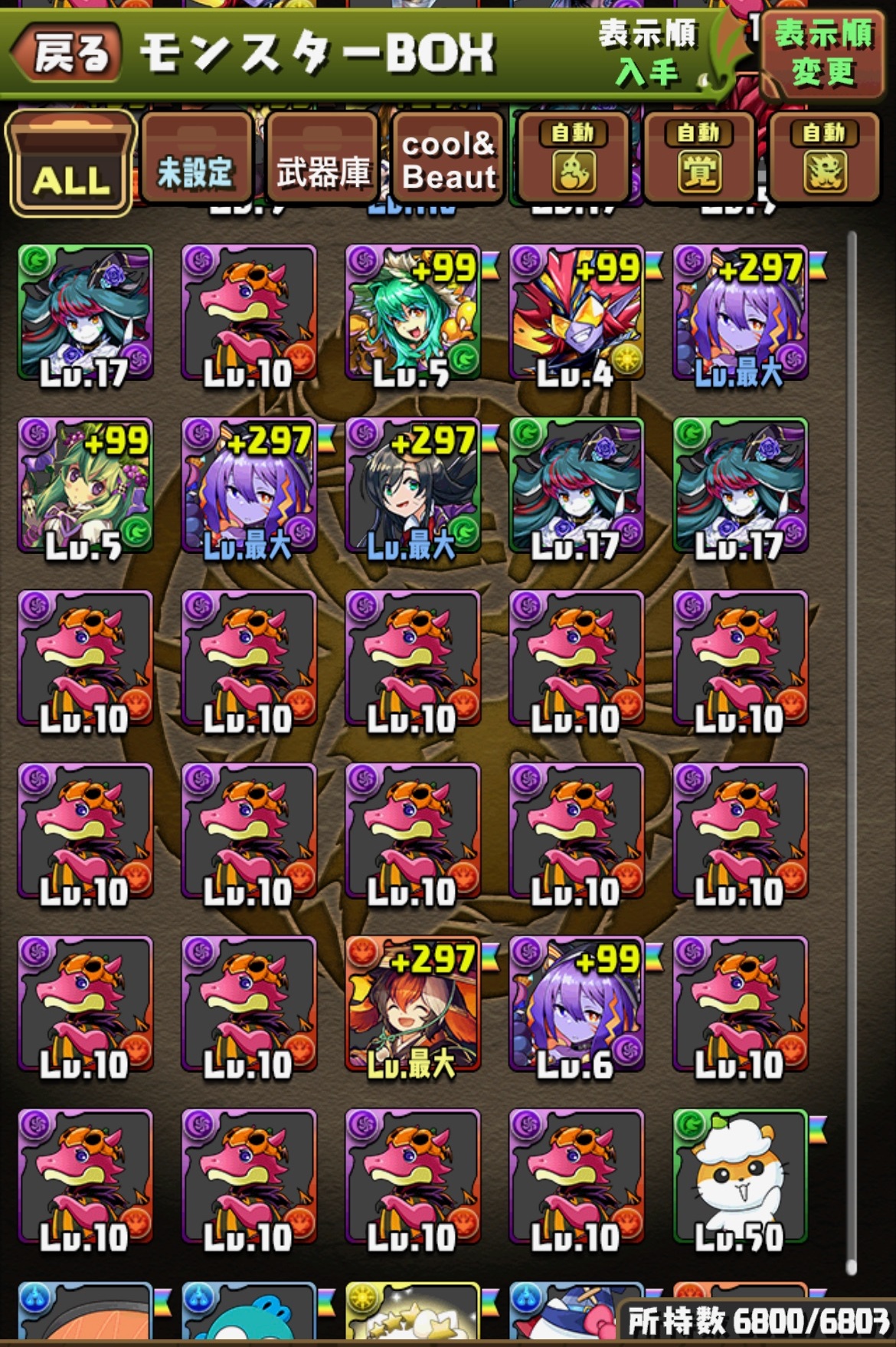Viewport: 896px width, 1347px height.
Task: Select the black-haired +297 max level monster
Action: pos(412,487)
